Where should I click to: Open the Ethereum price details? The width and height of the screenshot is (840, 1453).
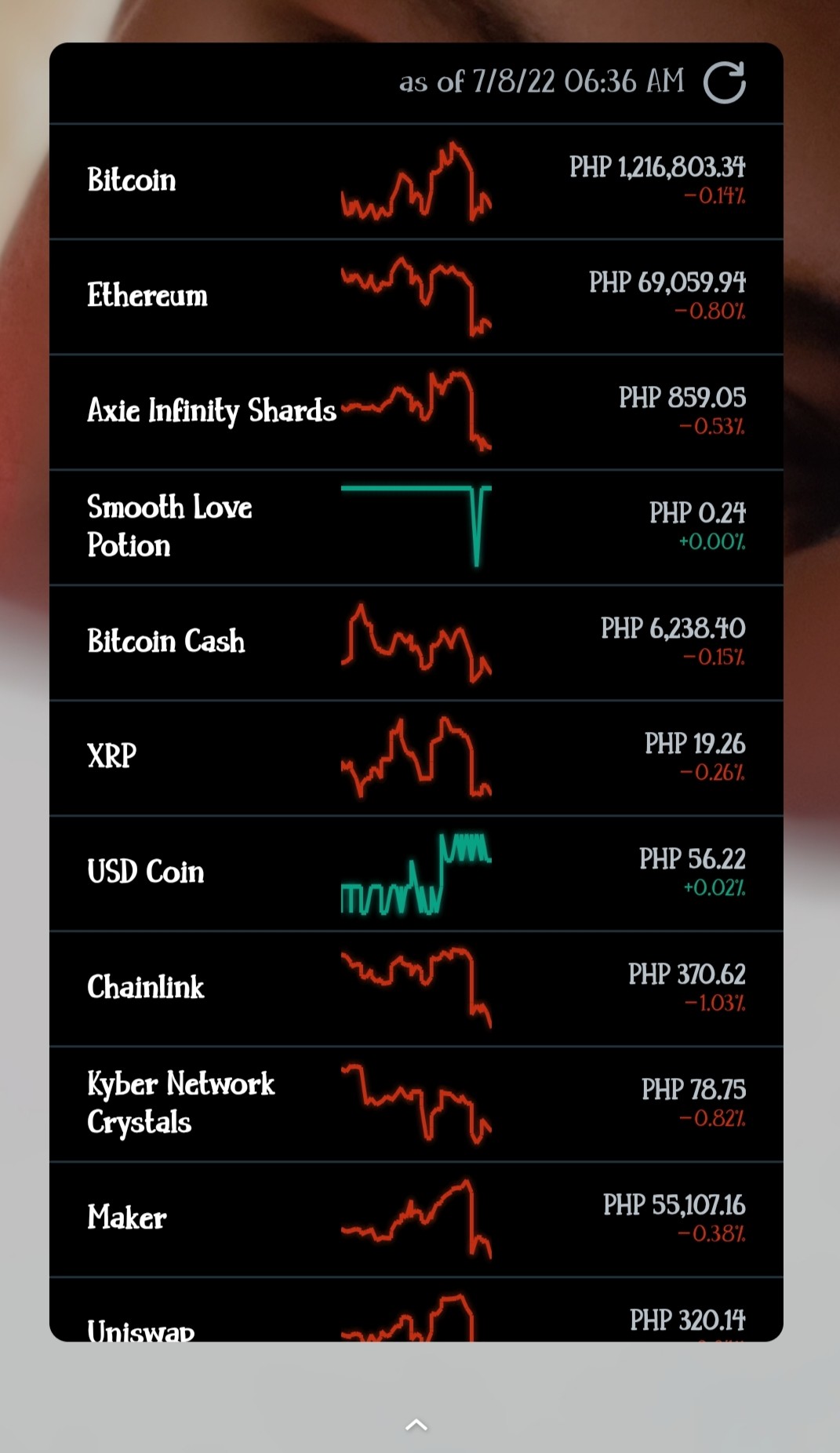(x=416, y=297)
